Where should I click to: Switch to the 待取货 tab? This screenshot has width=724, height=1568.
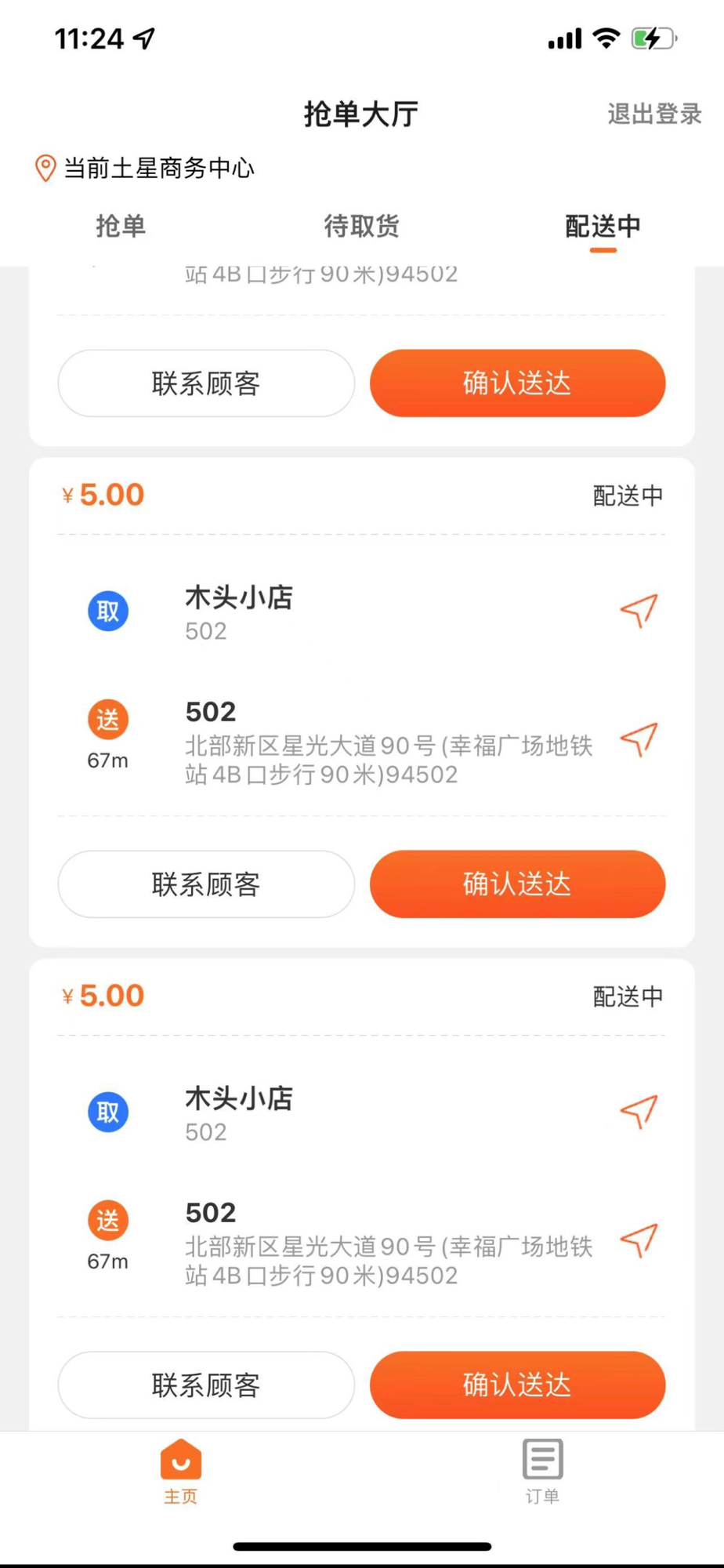(361, 226)
